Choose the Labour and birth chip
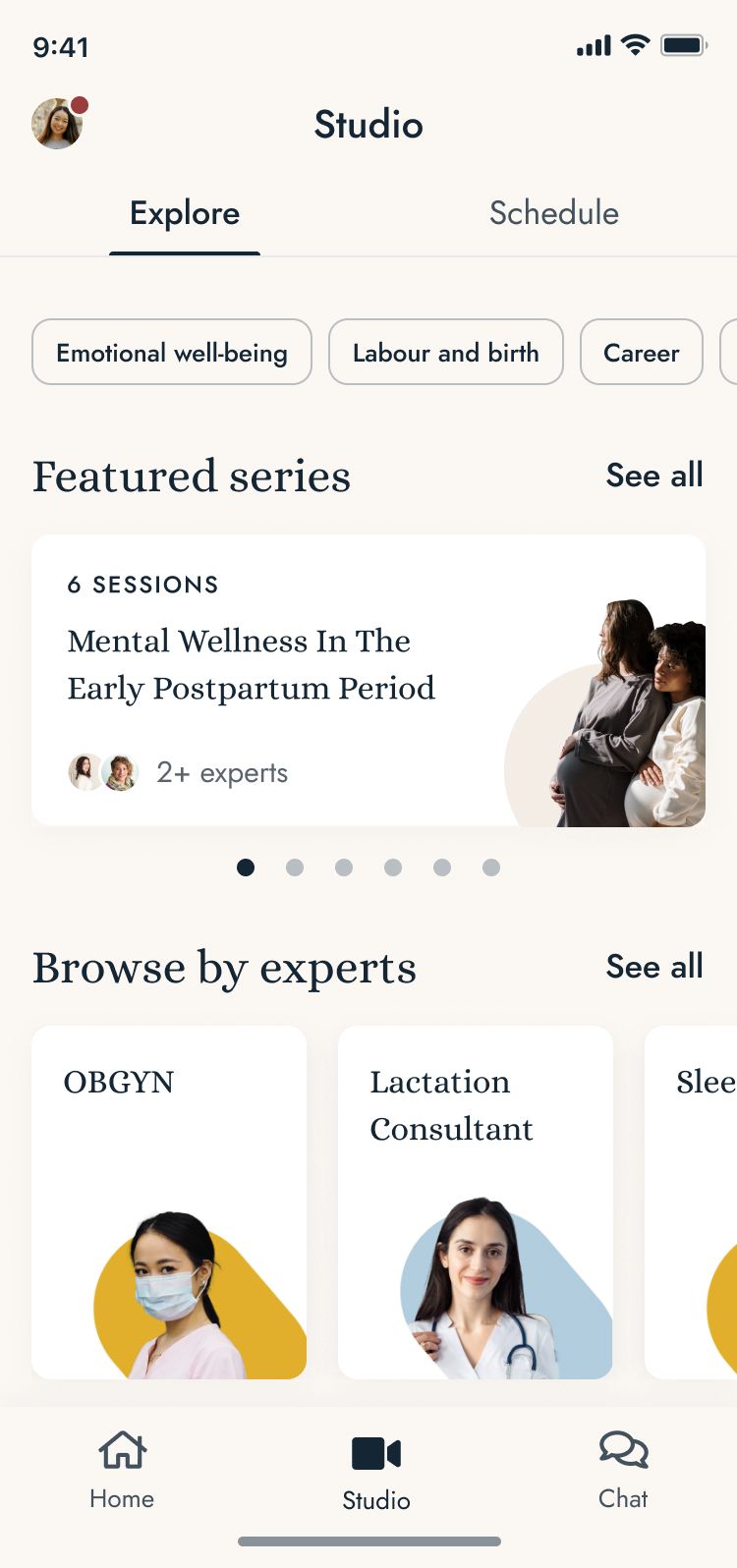737x1568 pixels. click(x=445, y=352)
